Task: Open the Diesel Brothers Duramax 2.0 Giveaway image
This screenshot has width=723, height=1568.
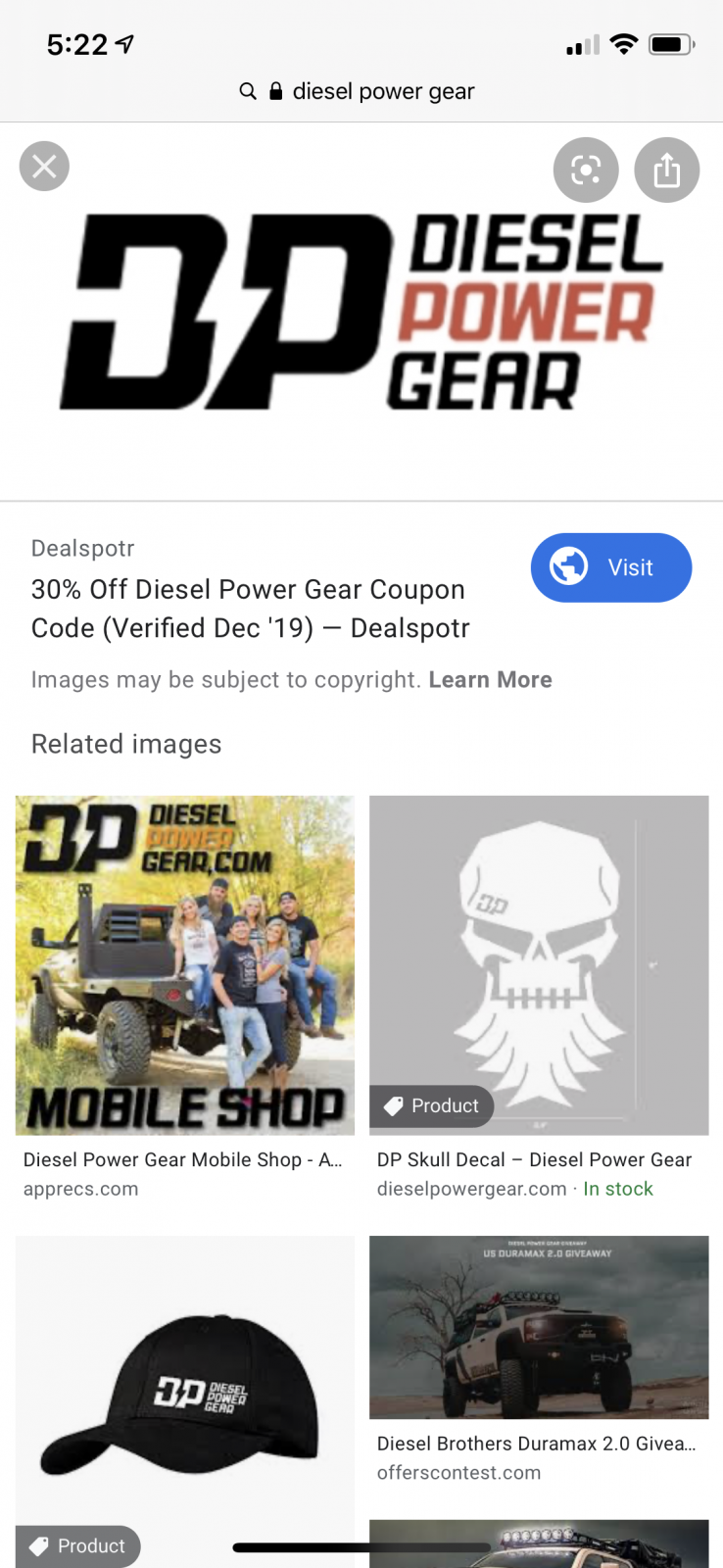Action: [539, 1327]
